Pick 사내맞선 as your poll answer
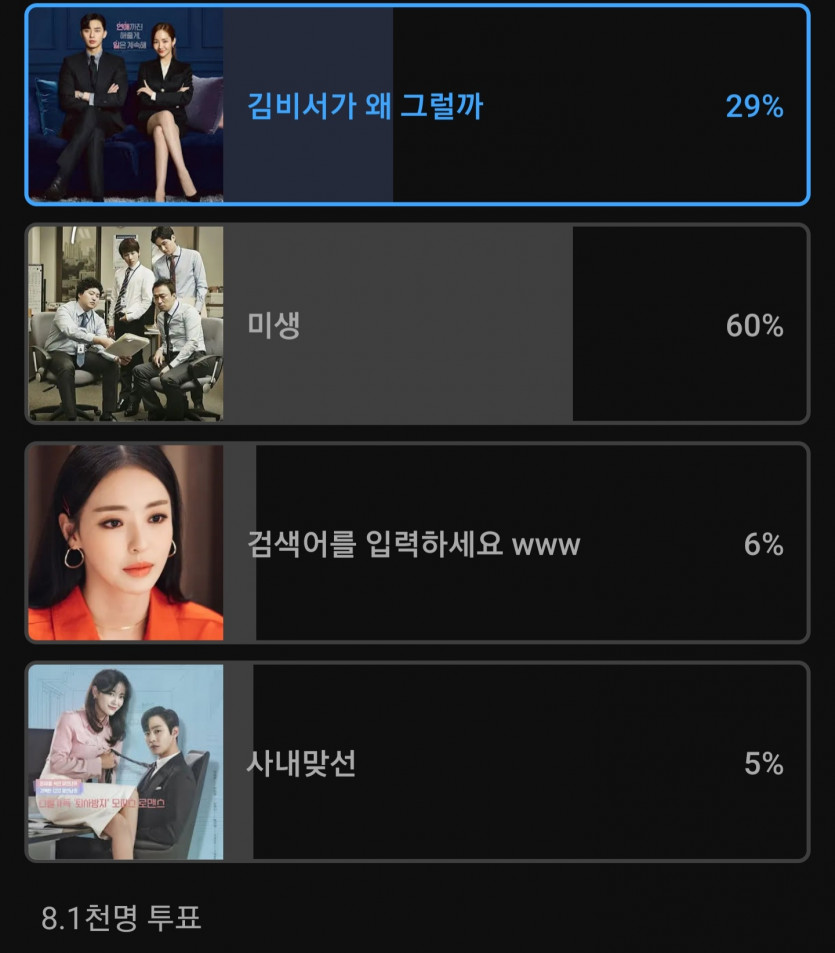 pyautogui.click(x=416, y=762)
